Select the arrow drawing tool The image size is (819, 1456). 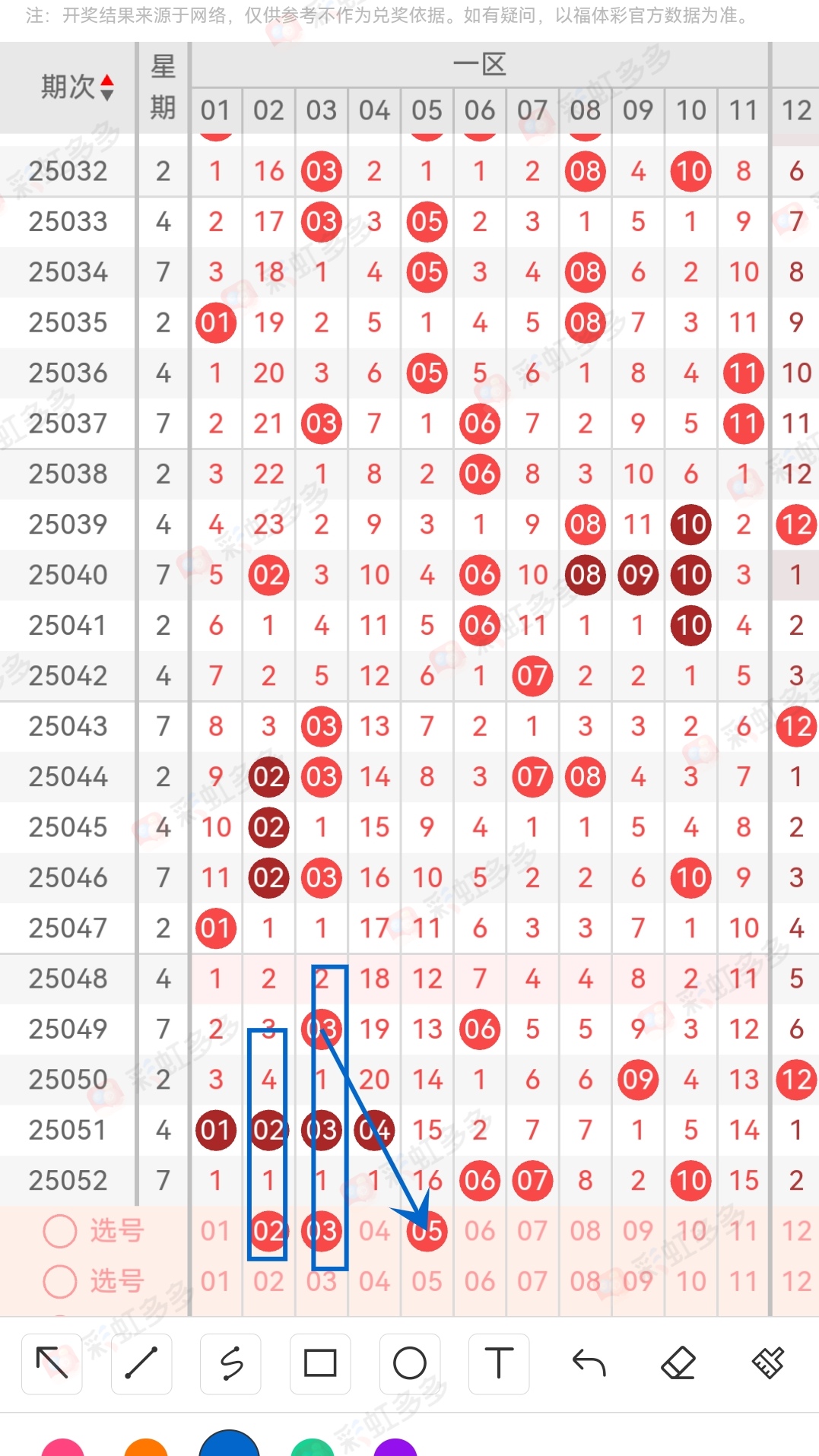tap(52, 1363)
